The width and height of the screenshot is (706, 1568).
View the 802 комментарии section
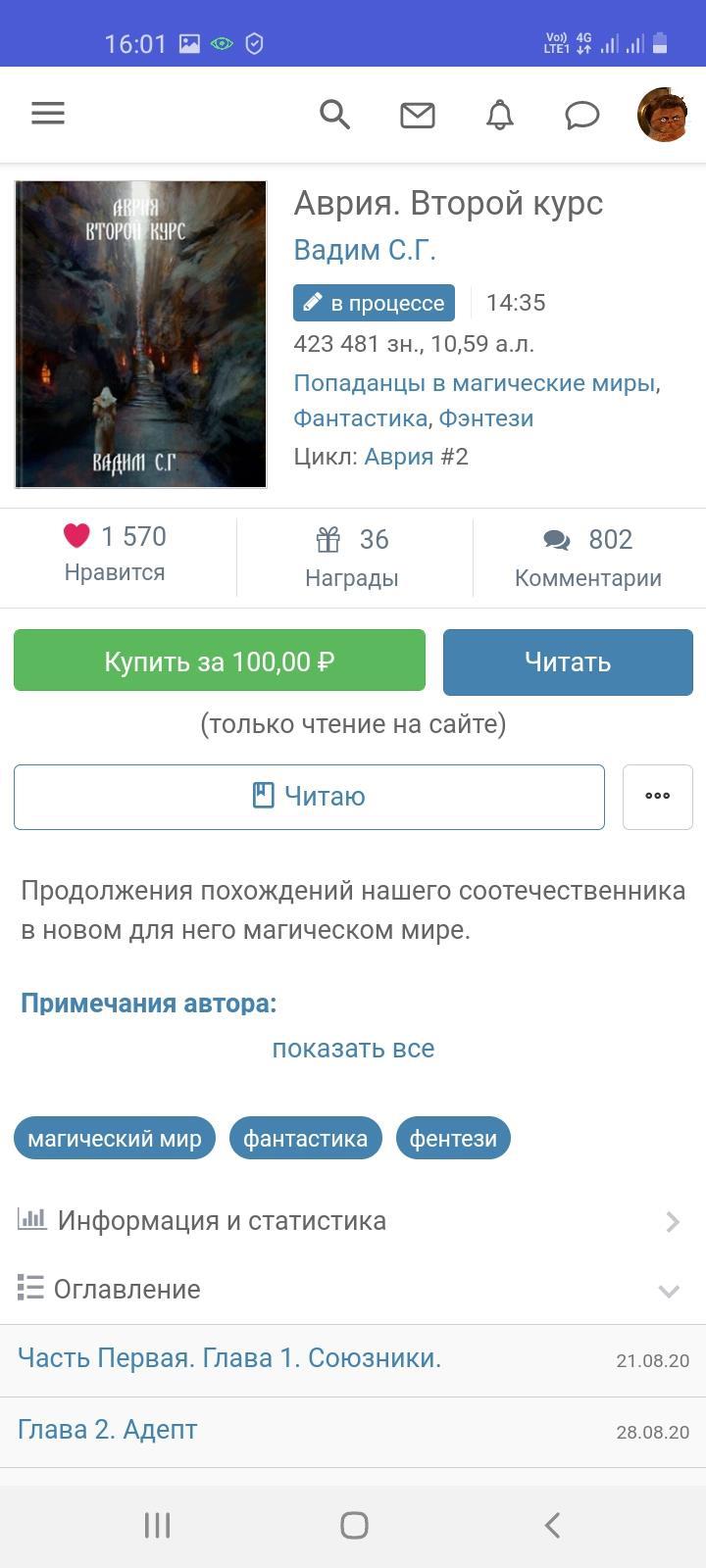click(x=588, y=557)
